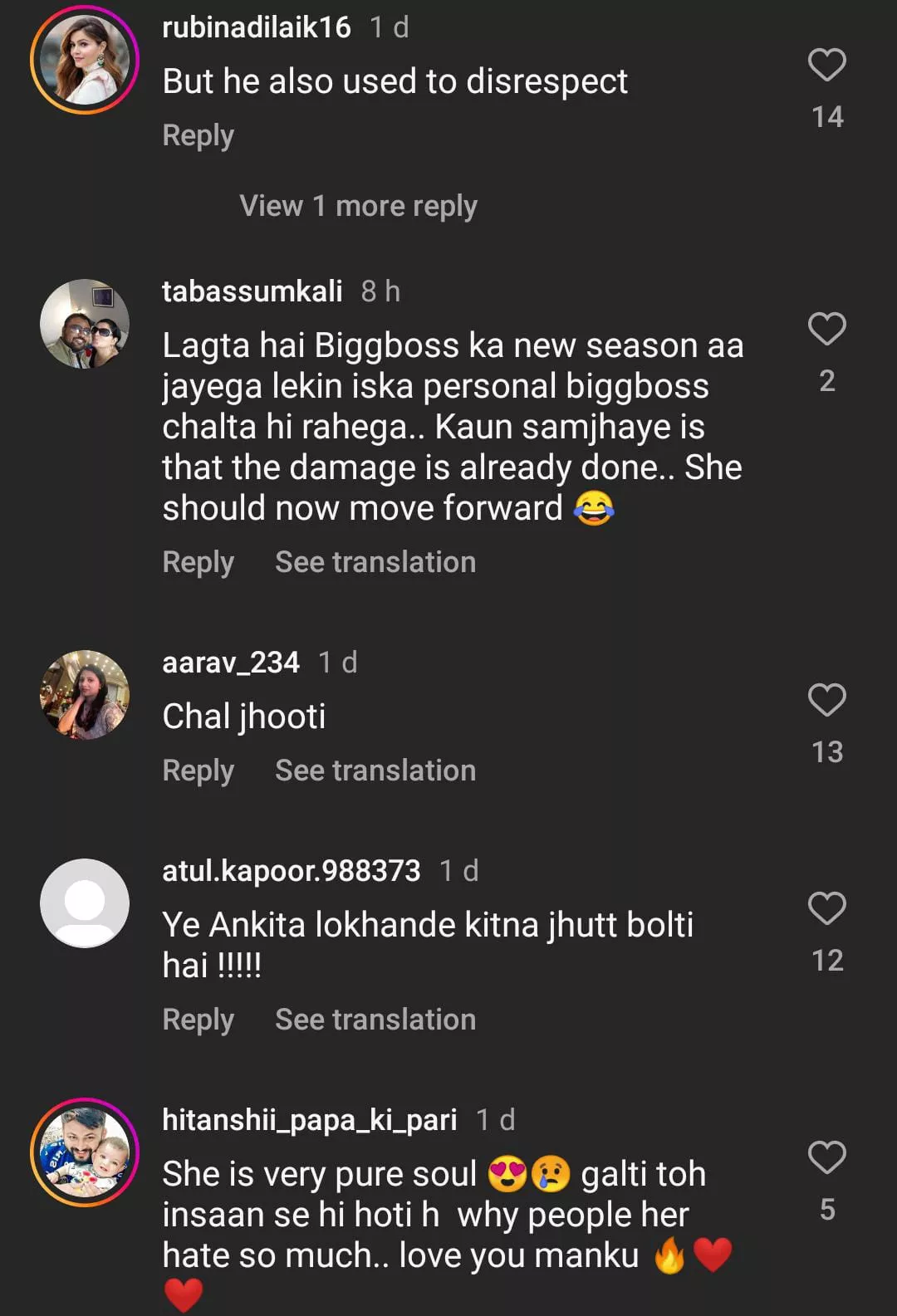The width and height of the screenshot is (897, 1316).
Task: Like tabassumkali's comment
Action: [826, 330]
